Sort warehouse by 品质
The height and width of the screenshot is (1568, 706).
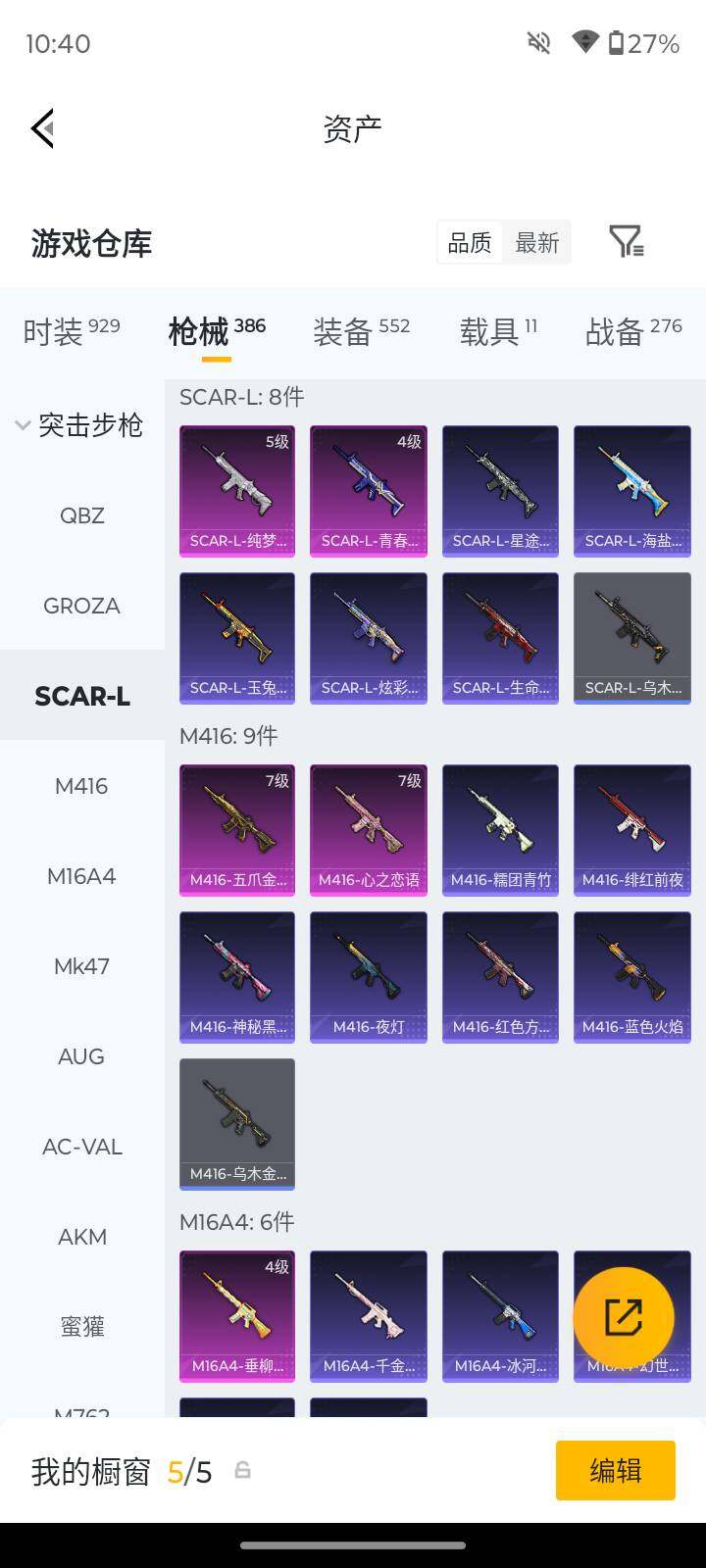click(470, 243)
